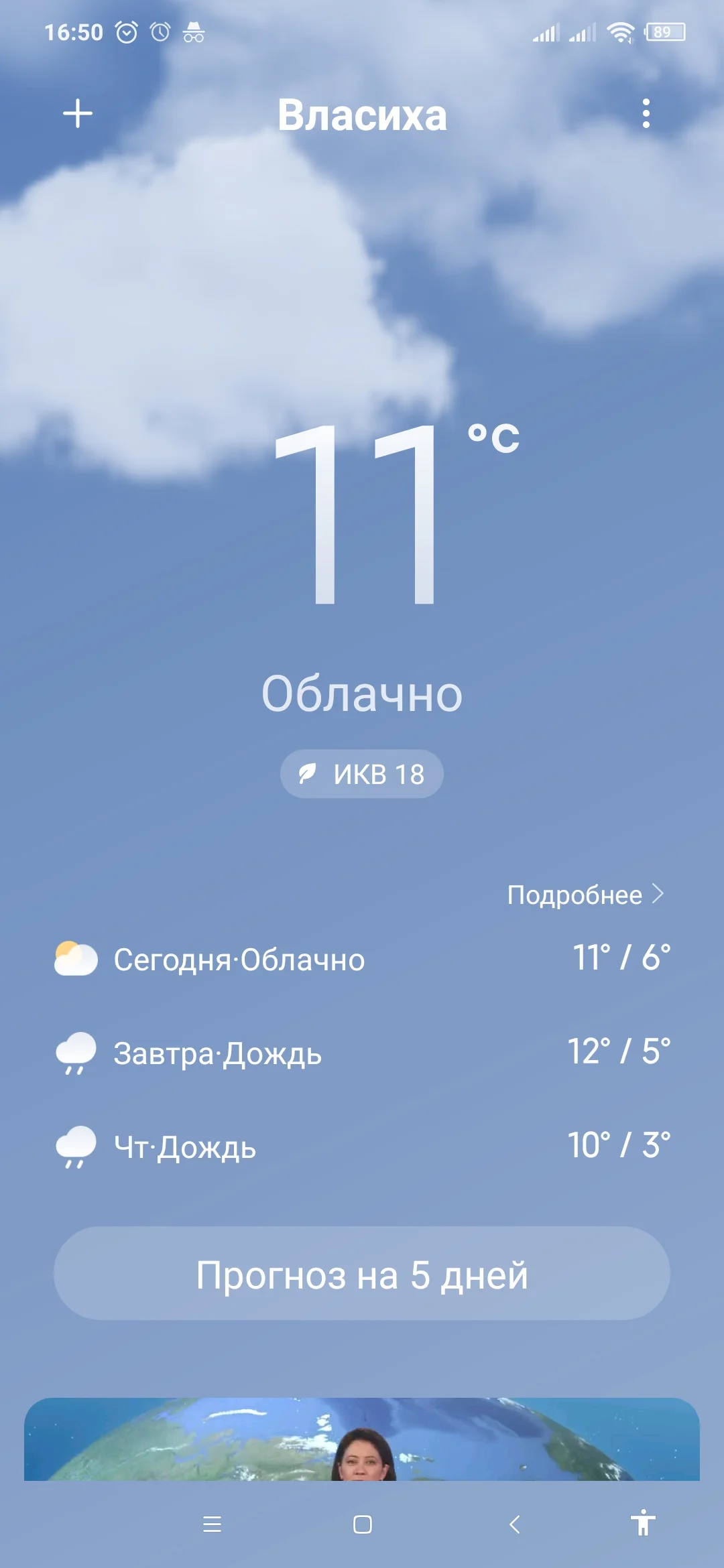
Task: Tap the city name Власиха
Action: 362,114
